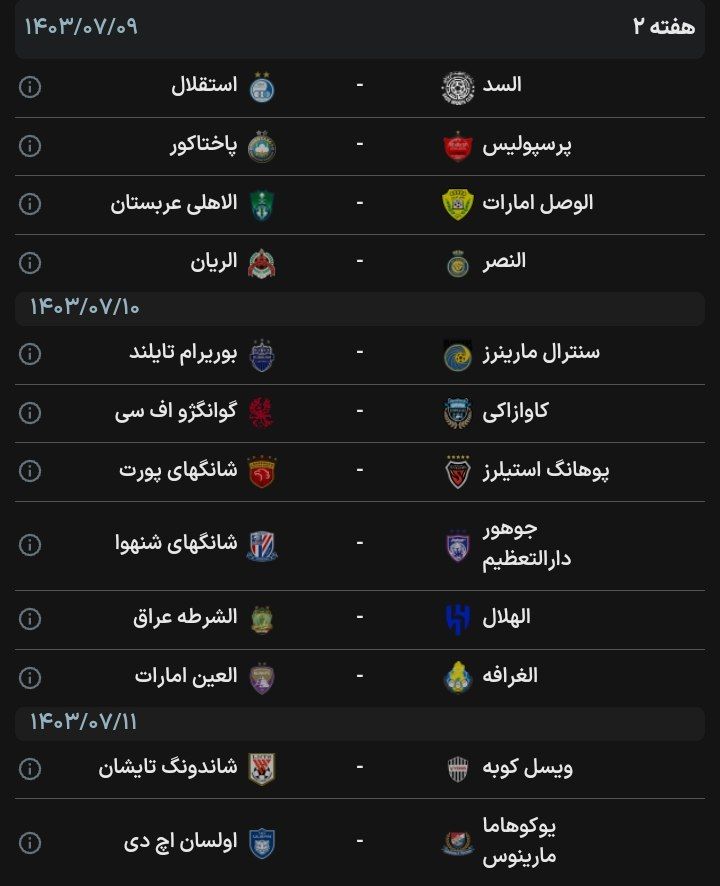Select the السد versus استقلال fixture

(x=360, y=87)
